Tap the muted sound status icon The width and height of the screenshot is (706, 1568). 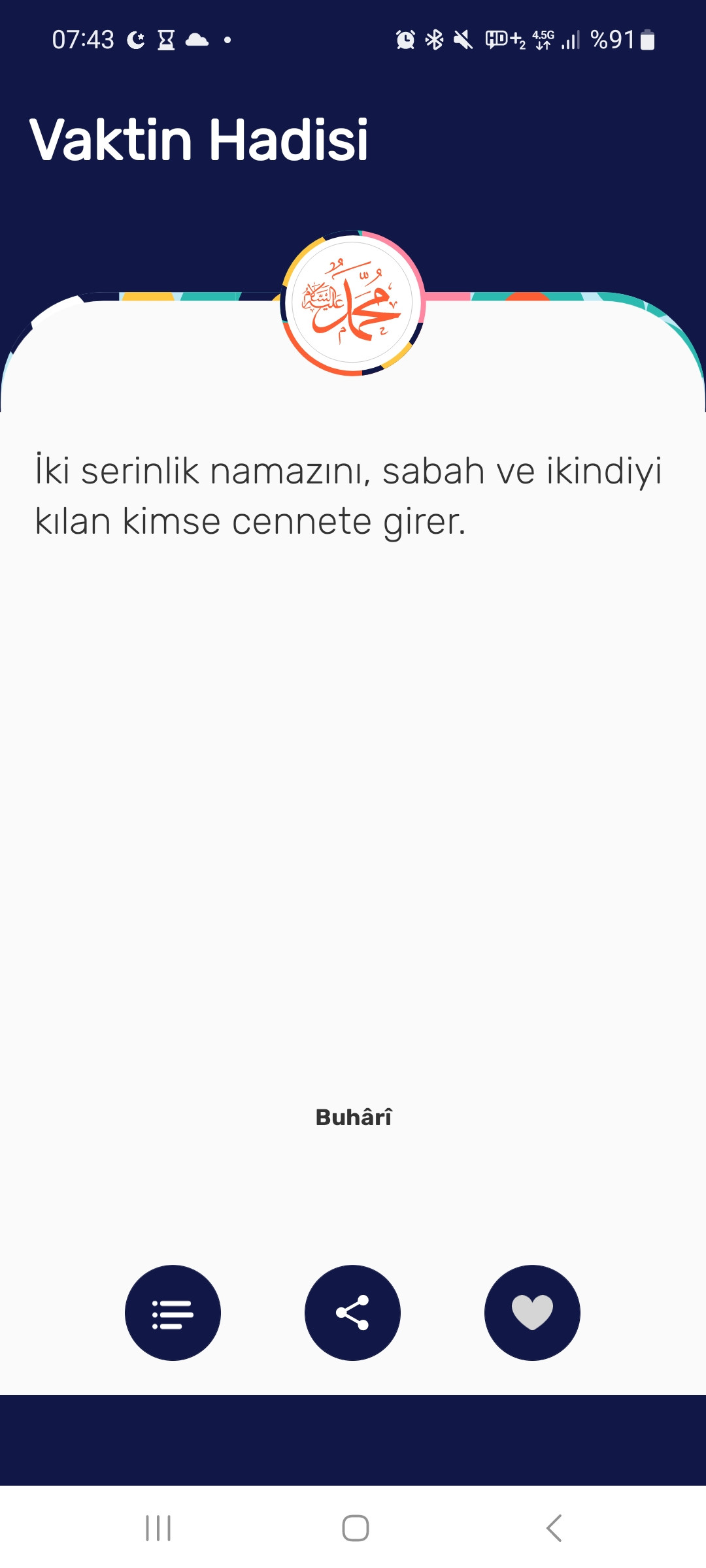(x=462, y=39)
